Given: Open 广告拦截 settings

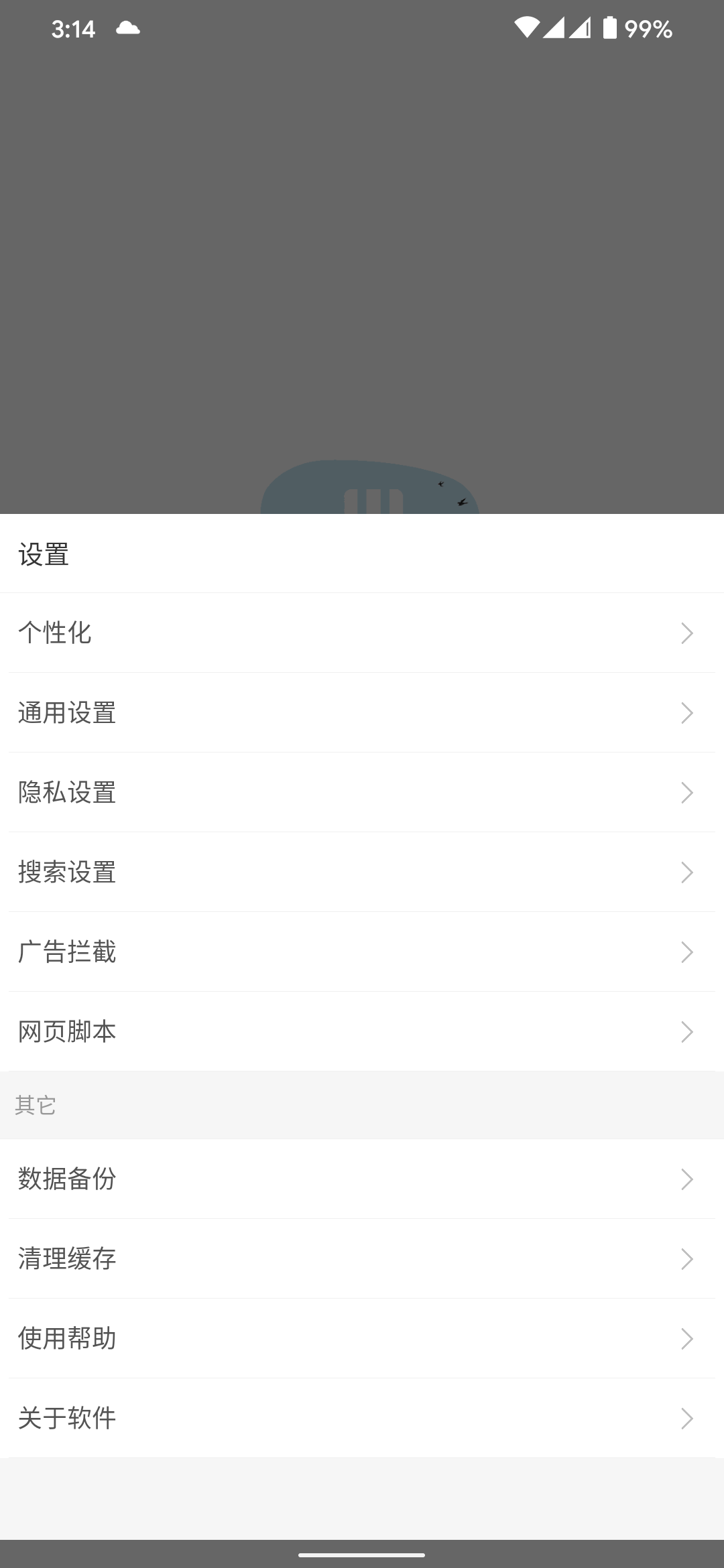Looking at the screenshot, I should click(x=362, y=952).
